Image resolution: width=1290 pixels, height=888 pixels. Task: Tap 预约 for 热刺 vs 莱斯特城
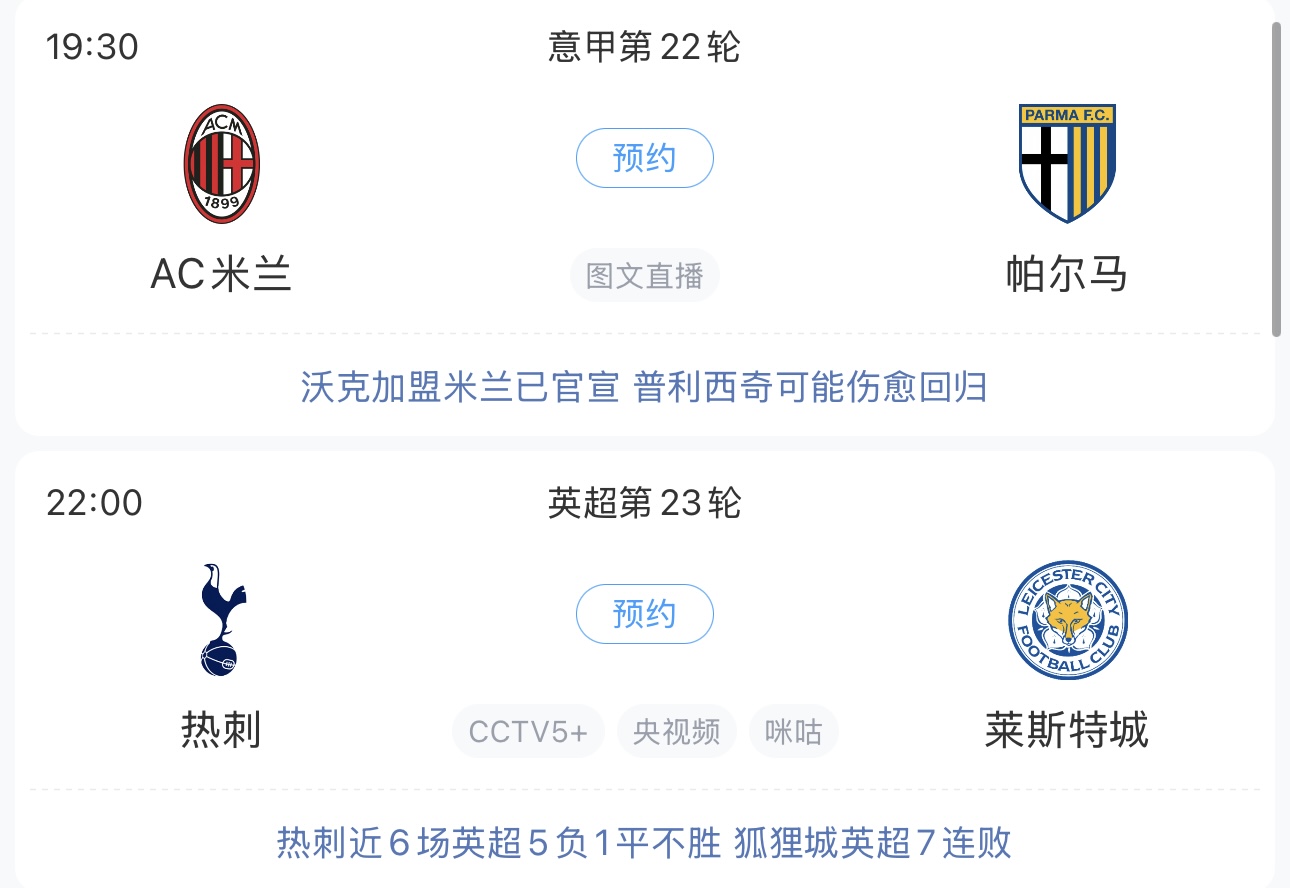point(644,614)
